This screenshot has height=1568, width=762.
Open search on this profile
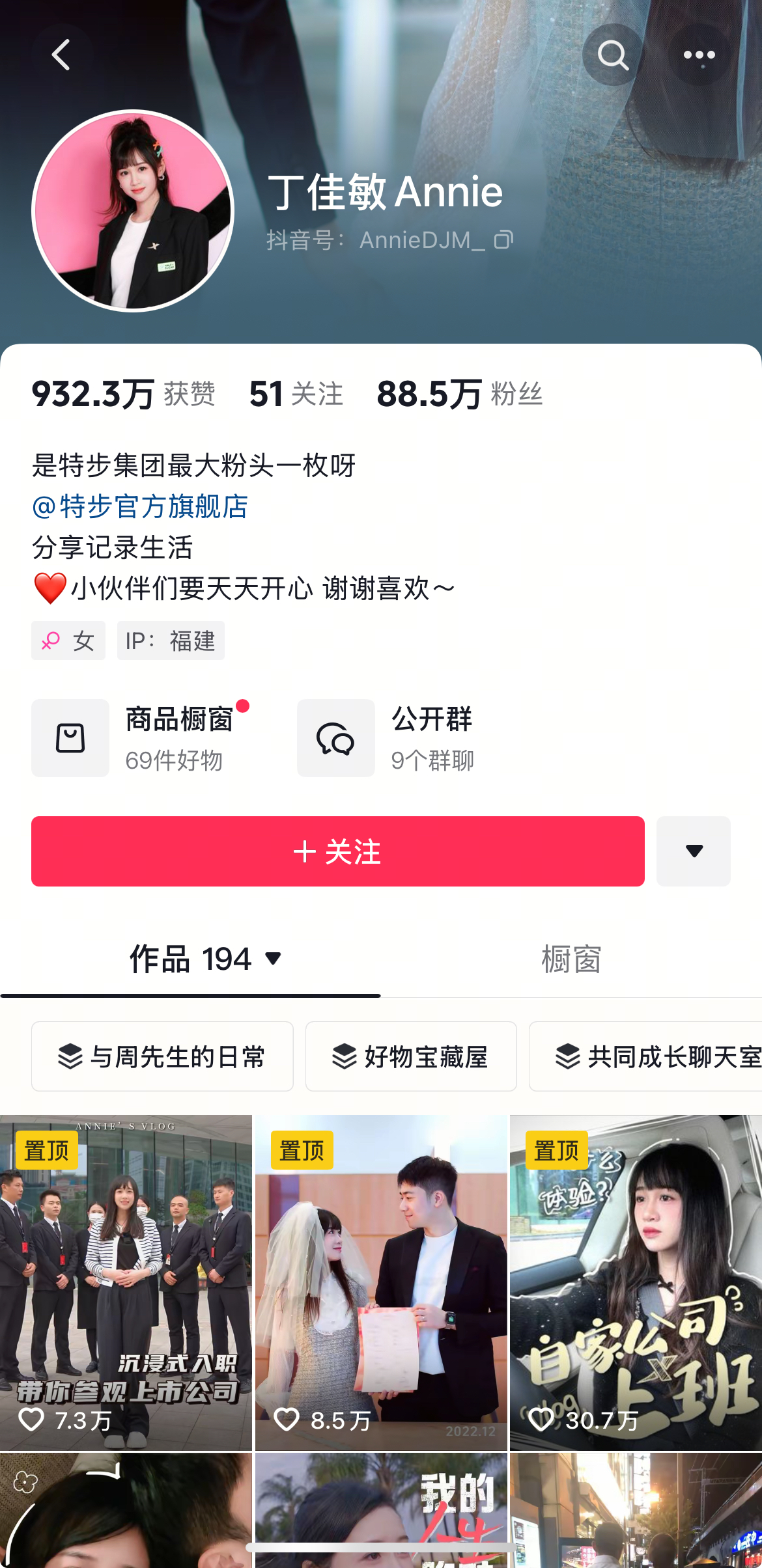tap(613, 55)
